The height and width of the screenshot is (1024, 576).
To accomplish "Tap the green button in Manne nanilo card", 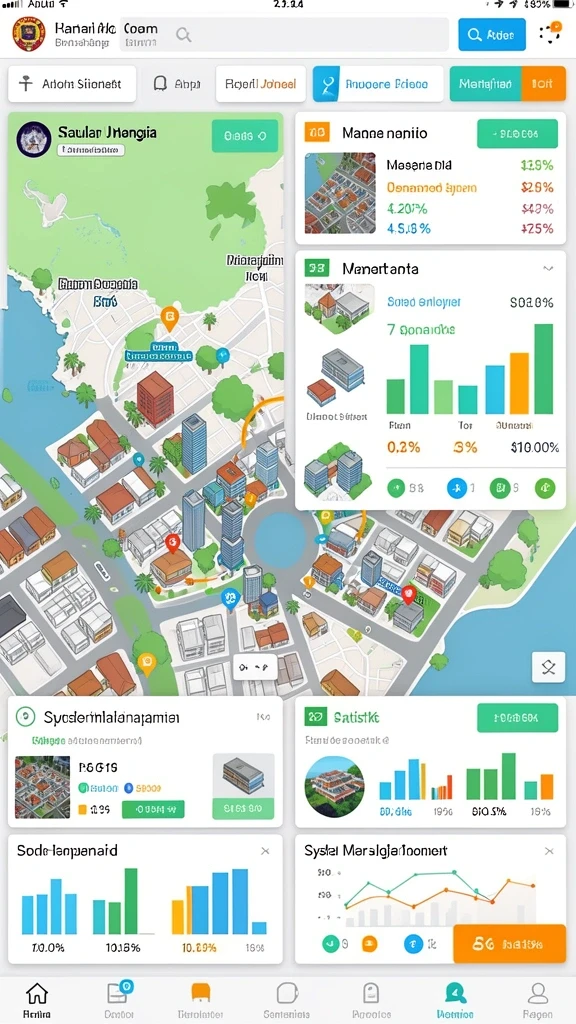I will click(518, 134).
